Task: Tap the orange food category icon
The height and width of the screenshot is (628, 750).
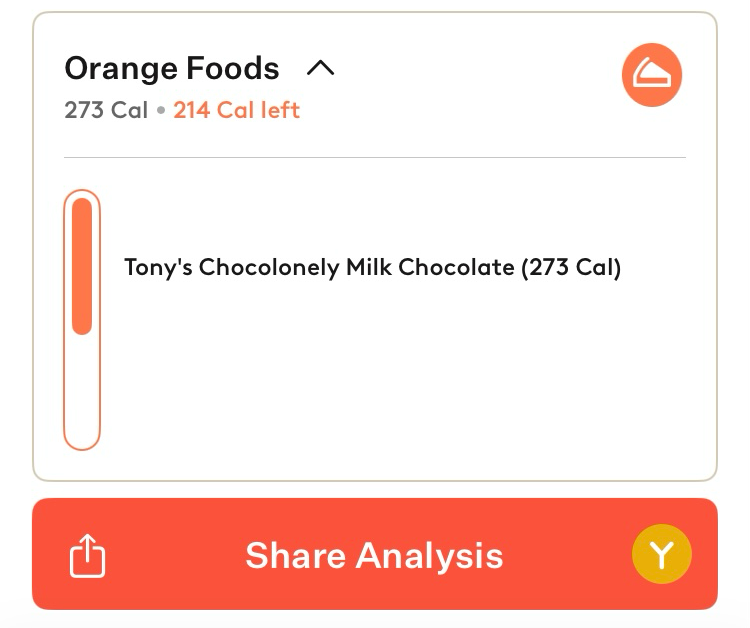Action: coord(651,76)
